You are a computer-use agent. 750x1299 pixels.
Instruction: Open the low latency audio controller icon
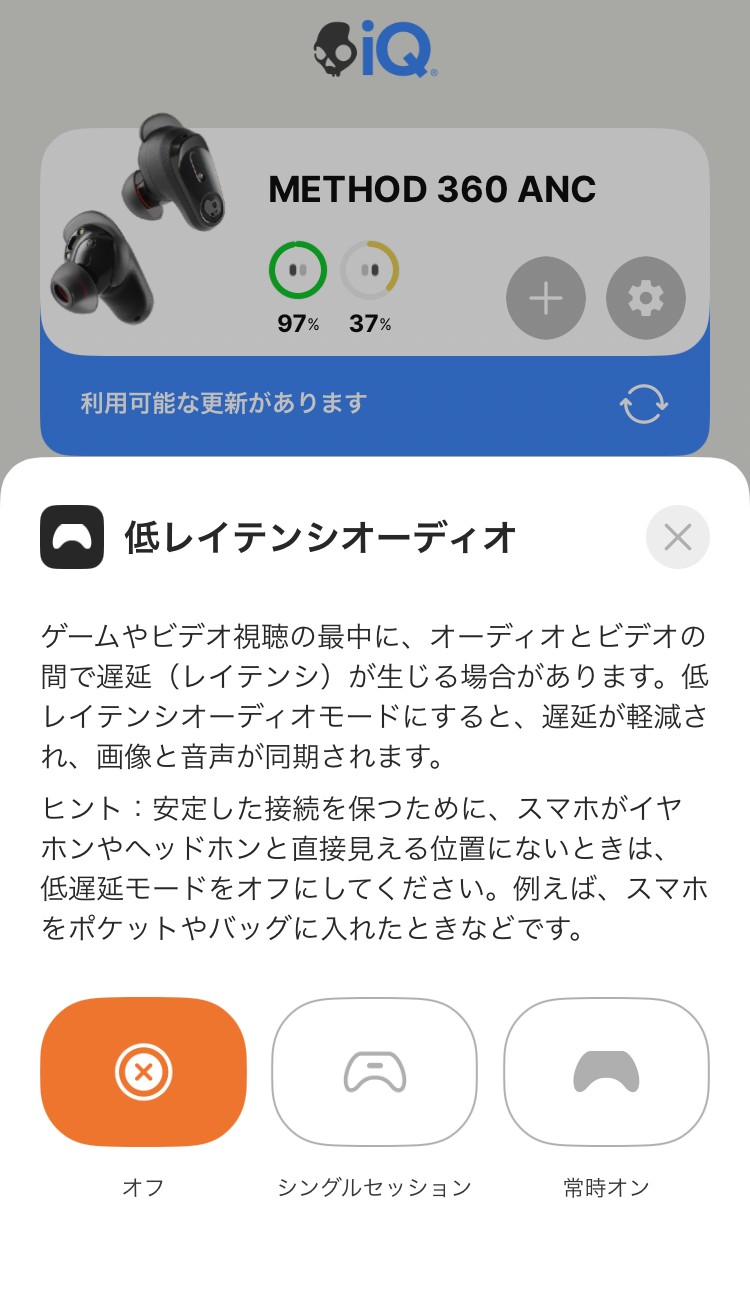tap(70, 537)
